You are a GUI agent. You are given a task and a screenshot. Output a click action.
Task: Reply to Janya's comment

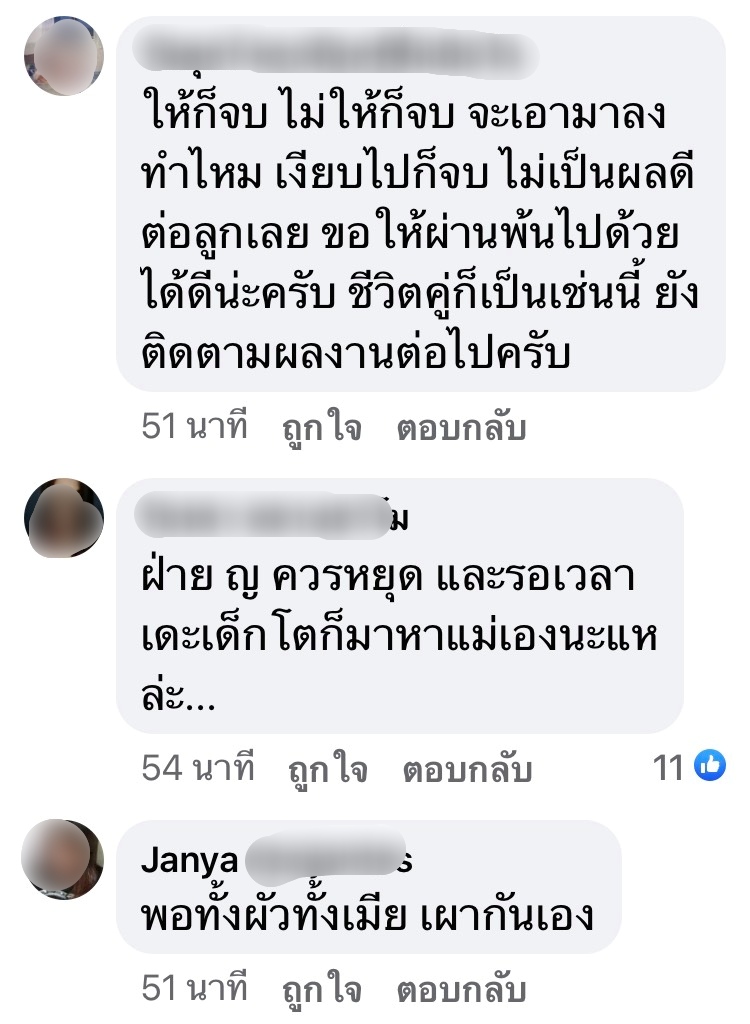[x=460, y=989]
